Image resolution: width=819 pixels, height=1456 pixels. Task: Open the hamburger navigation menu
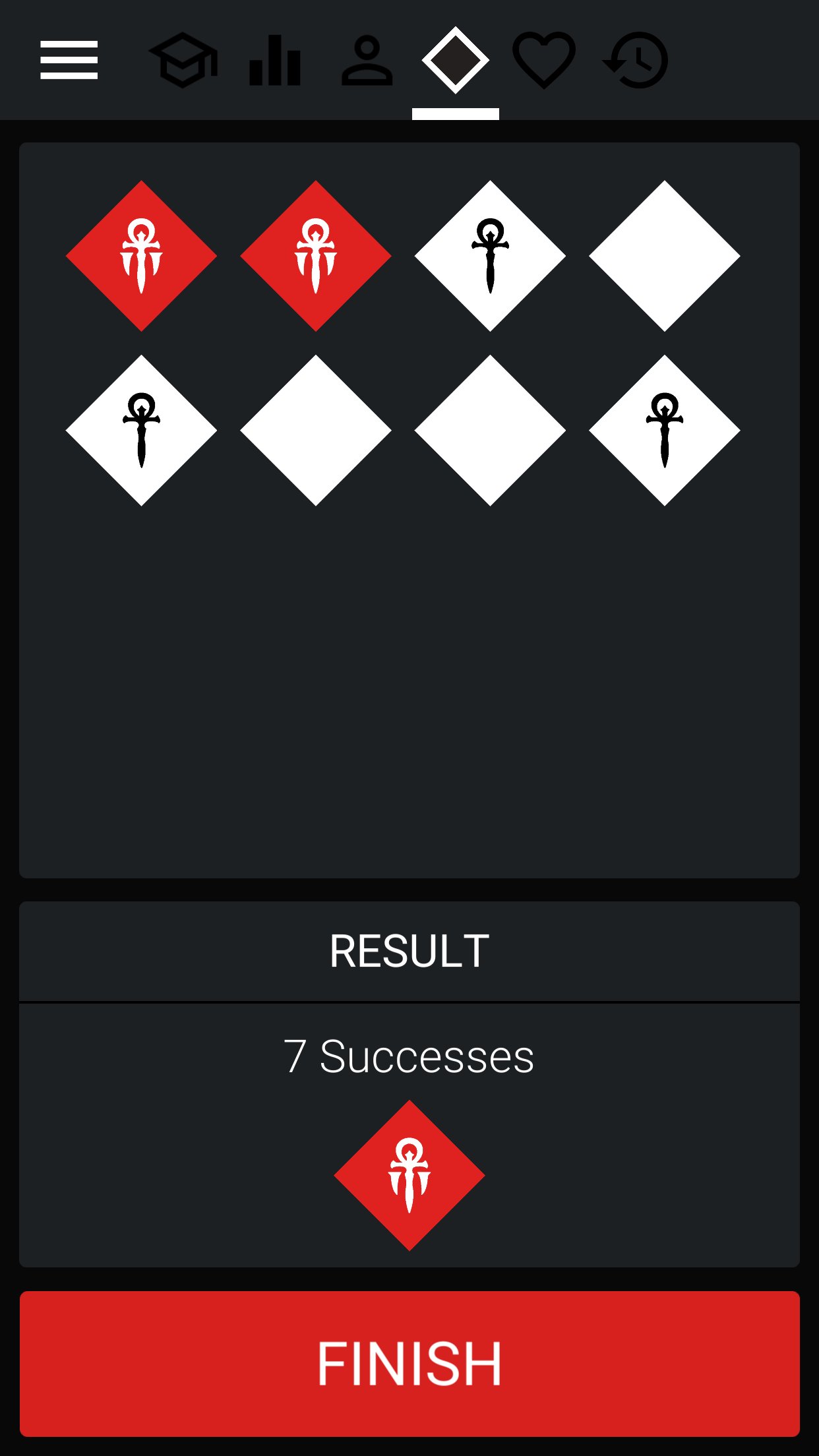point(68,59)
